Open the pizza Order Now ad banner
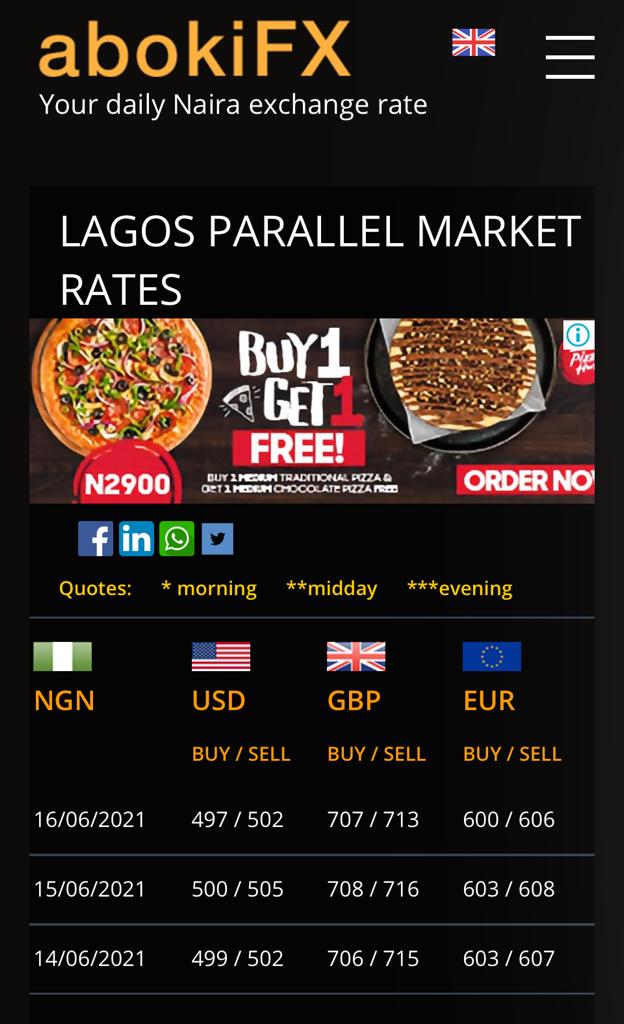Screen dimensions: 624x1024 (x=526, y=480)
